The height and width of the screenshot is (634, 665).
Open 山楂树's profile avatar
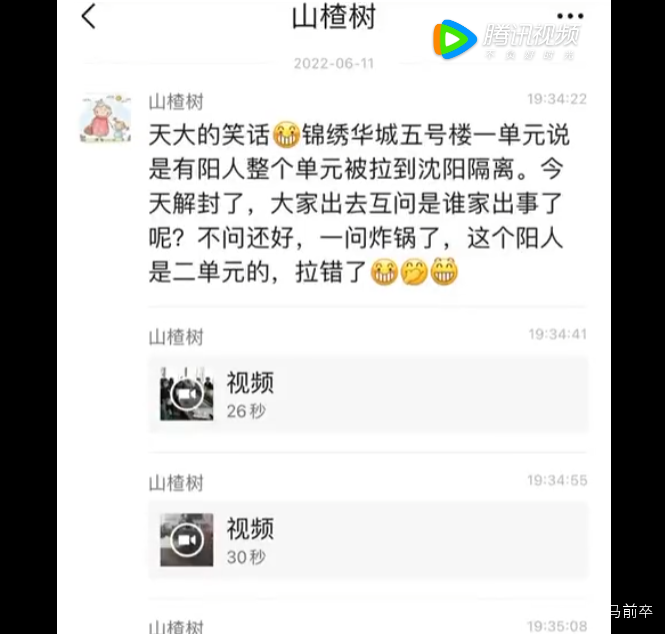[x=106, y=118]
